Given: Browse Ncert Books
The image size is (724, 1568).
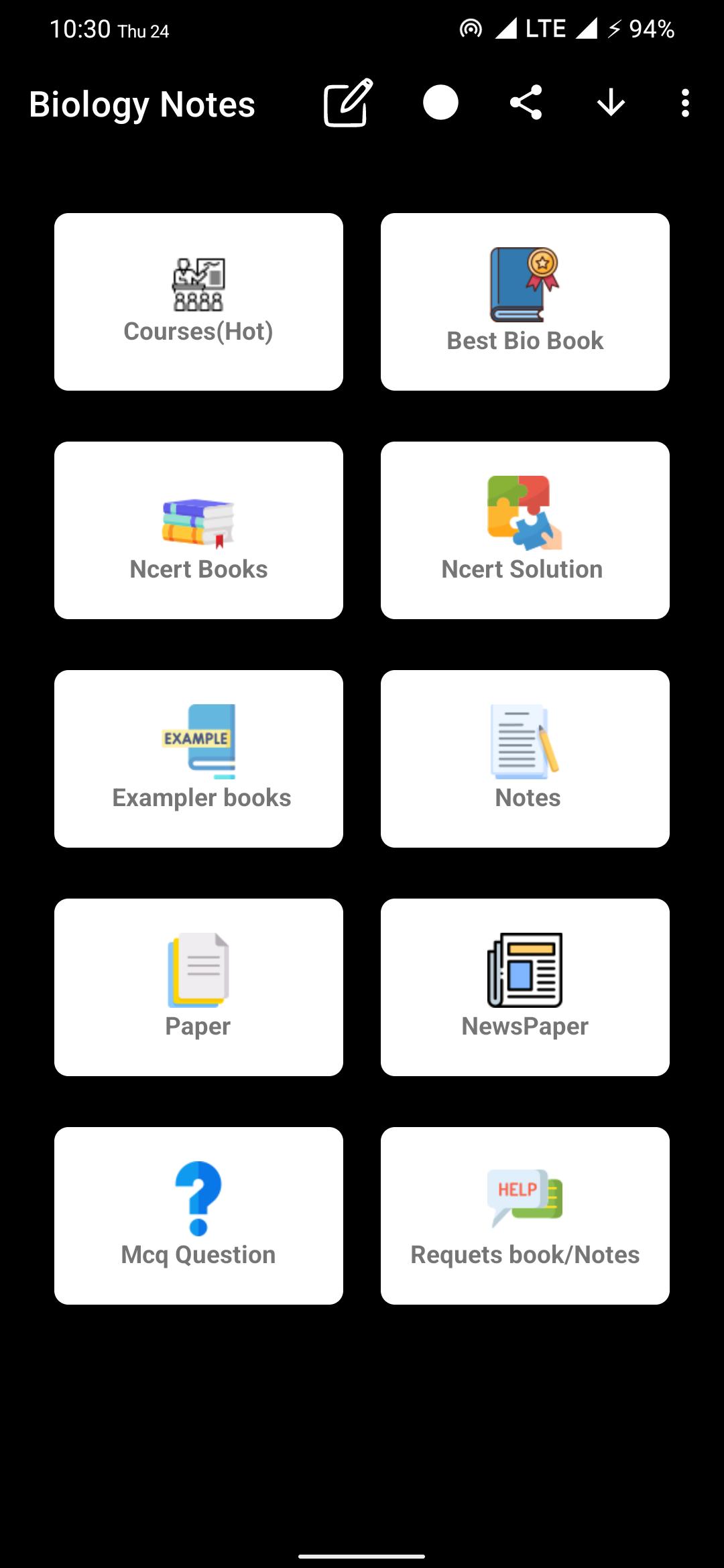Looking at the screenshot, I should coord(198,530).
